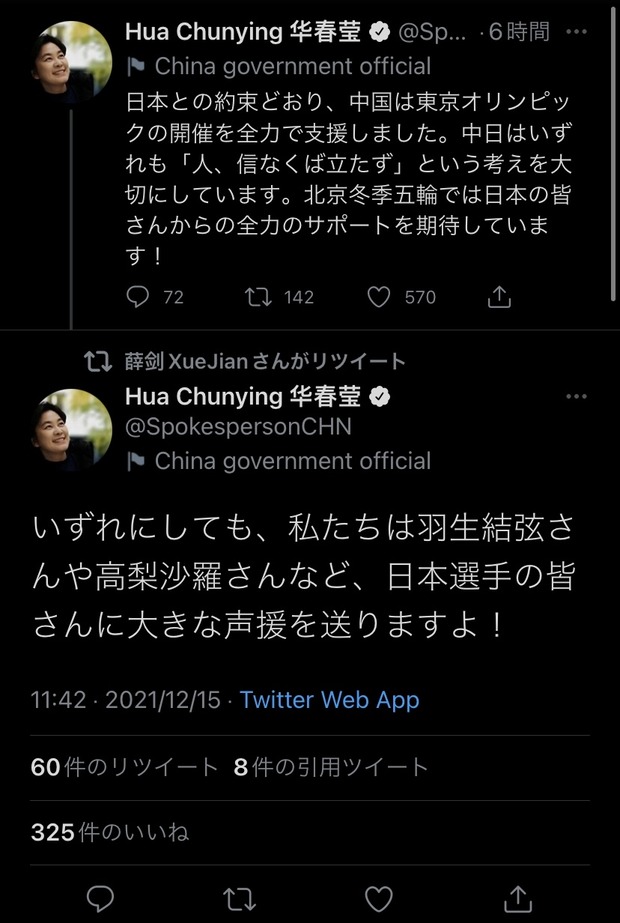
Task: View the 60 retweets list
Action: (124, 767)
